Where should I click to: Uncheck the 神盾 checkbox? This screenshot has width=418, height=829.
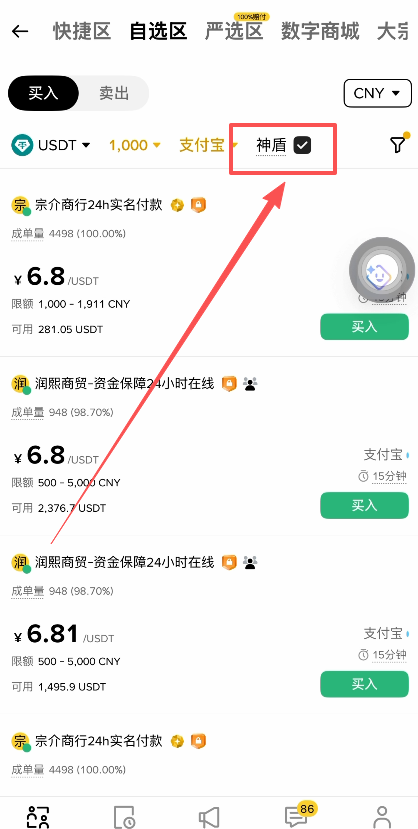coord(302,145)
